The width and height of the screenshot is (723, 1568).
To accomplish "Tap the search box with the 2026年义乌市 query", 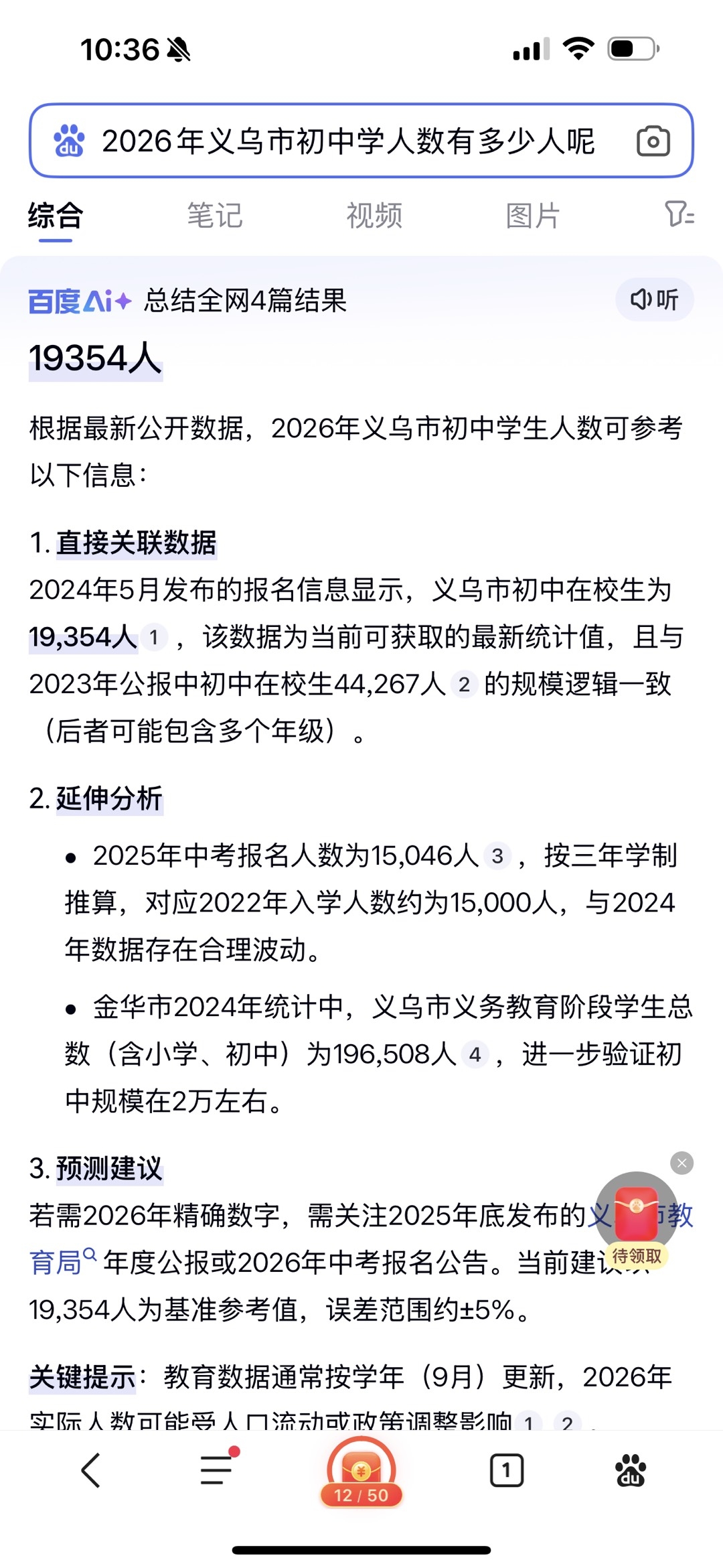I will 361,141.
